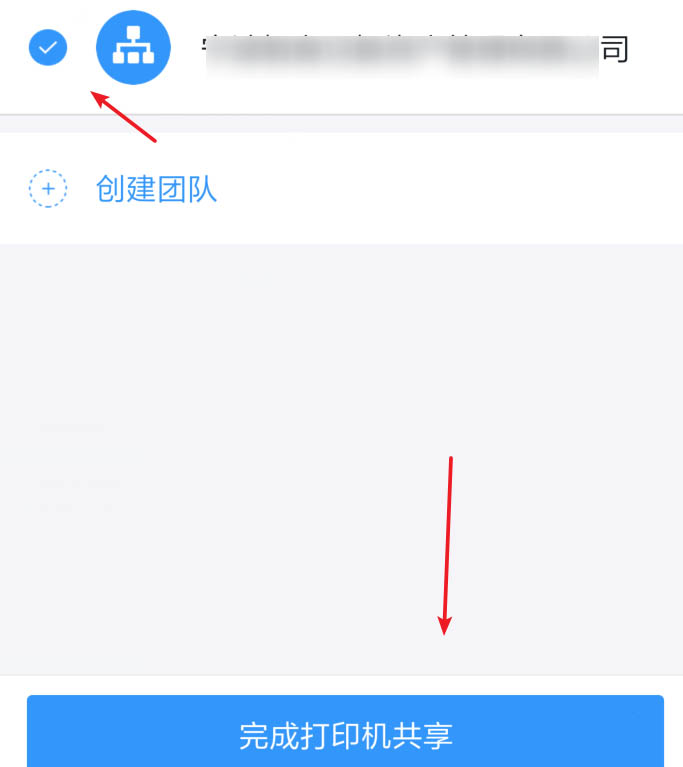Tap 完成打印机共享 button
The image size is (683, 767).
345,735
